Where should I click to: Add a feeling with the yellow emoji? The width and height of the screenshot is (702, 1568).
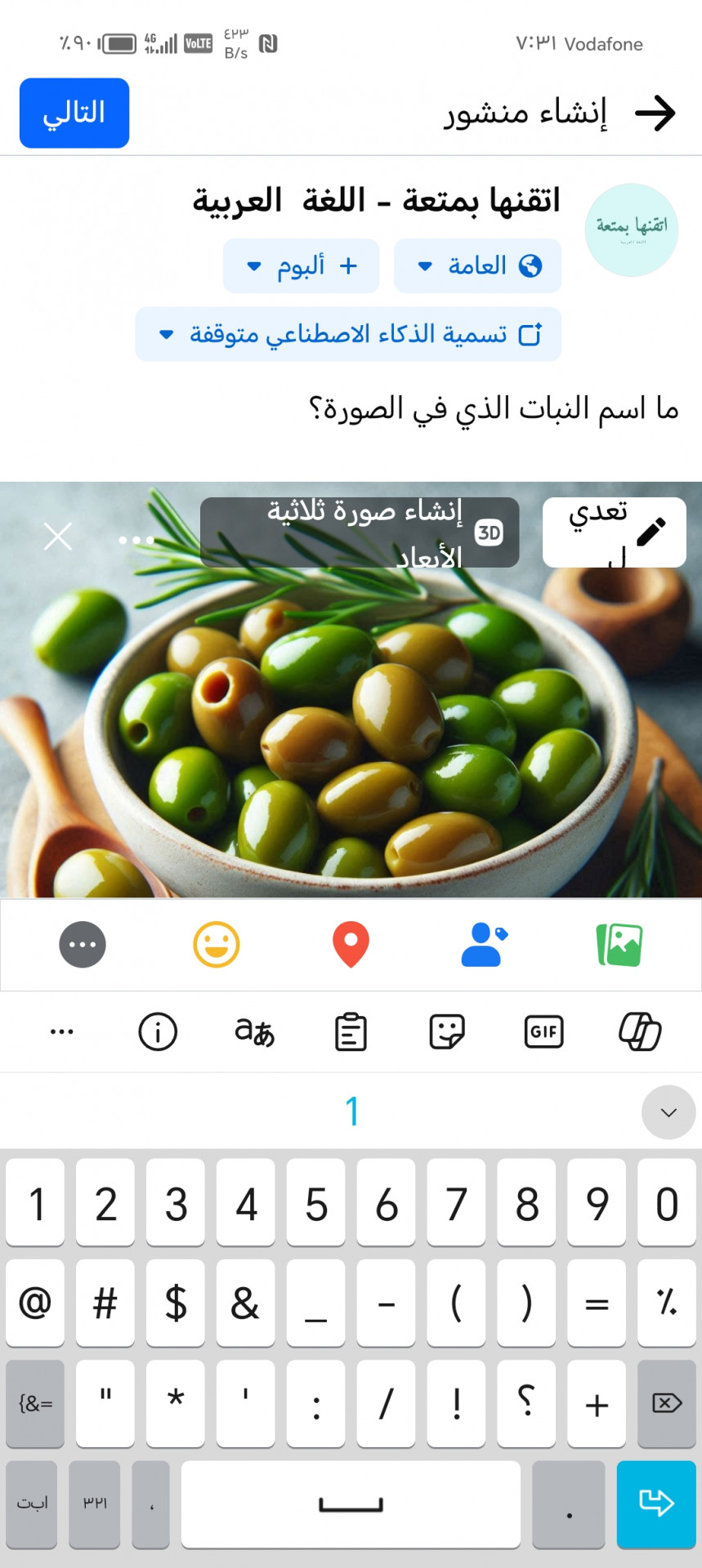[217, 945]
